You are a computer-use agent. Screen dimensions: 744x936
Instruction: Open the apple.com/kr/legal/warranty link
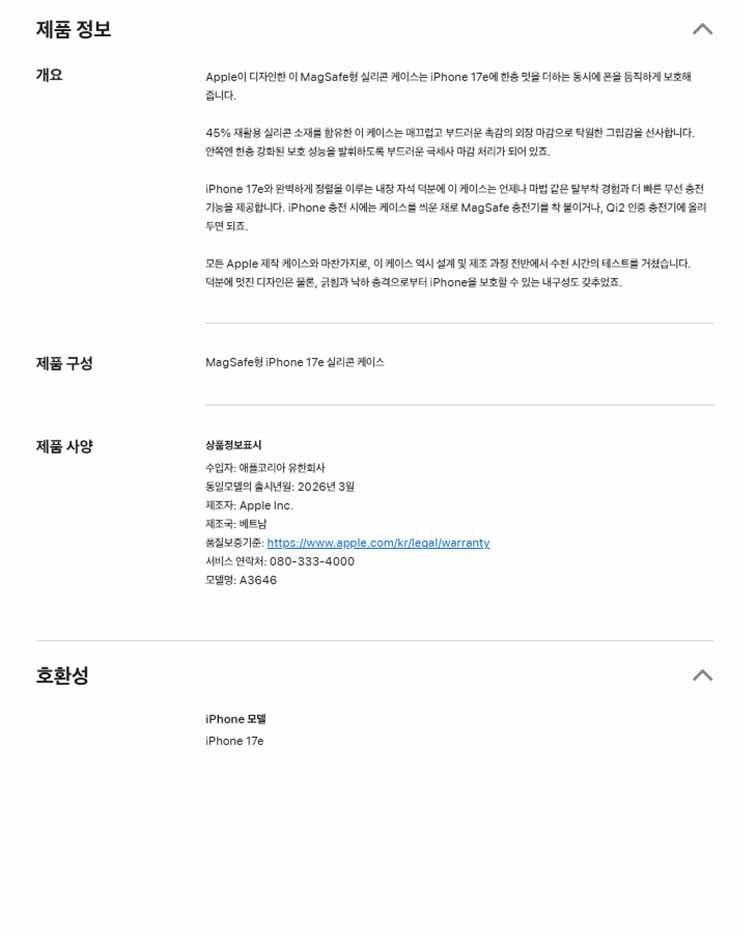tap(378, 543)
